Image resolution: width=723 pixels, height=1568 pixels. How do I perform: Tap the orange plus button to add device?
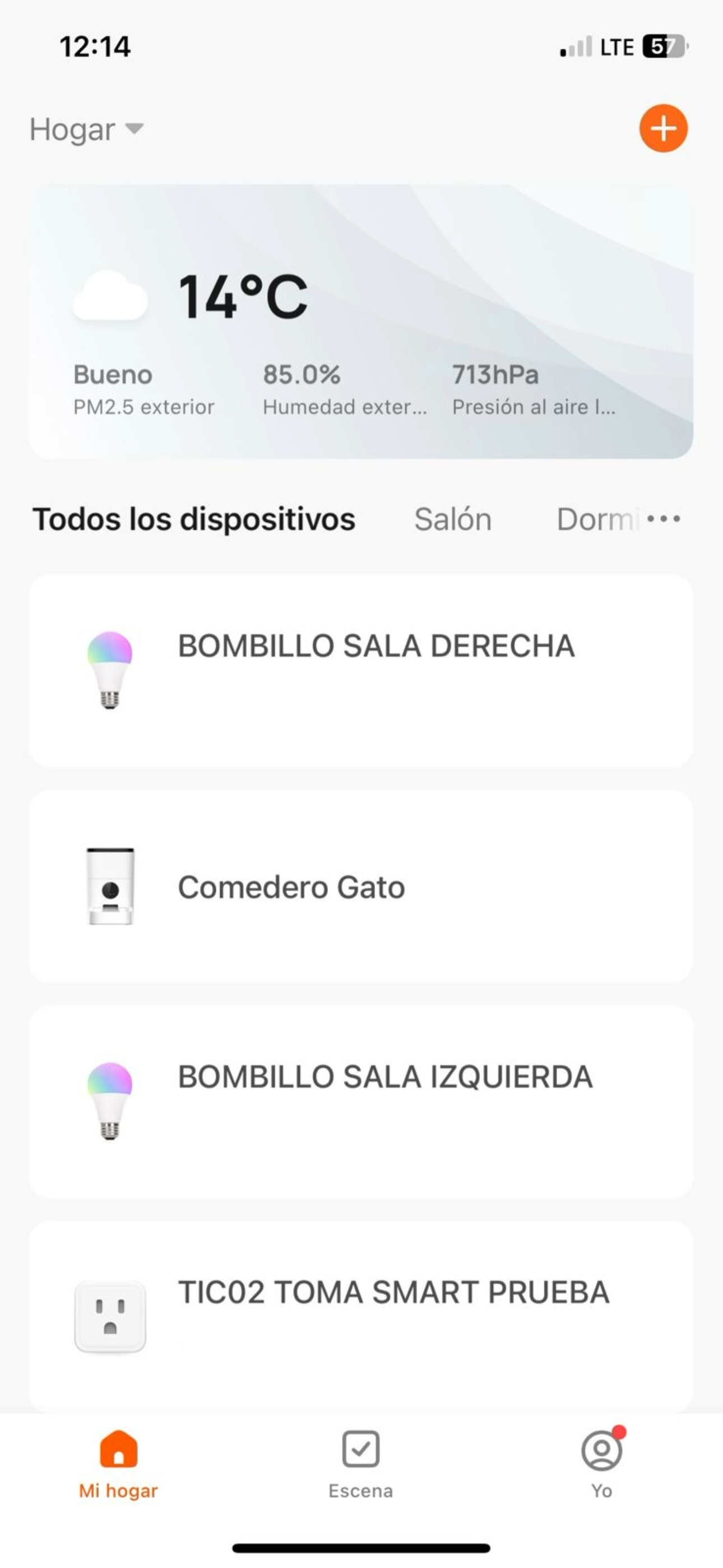664,128
